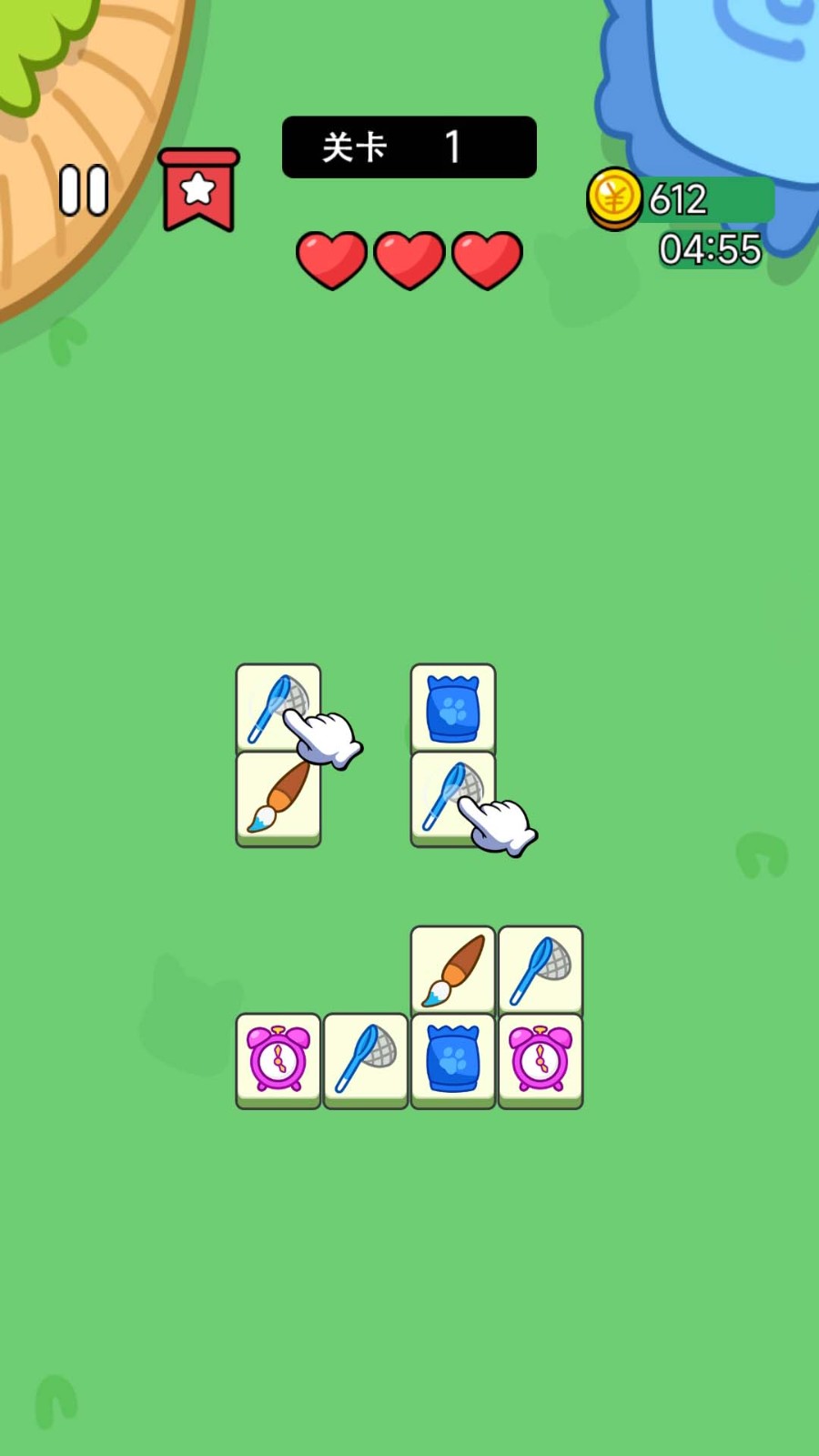Image resolution: width=819 pixels, height=1456 pixels.
Task: Tap the net tile above the alarm clock
Action: [541, 969]
